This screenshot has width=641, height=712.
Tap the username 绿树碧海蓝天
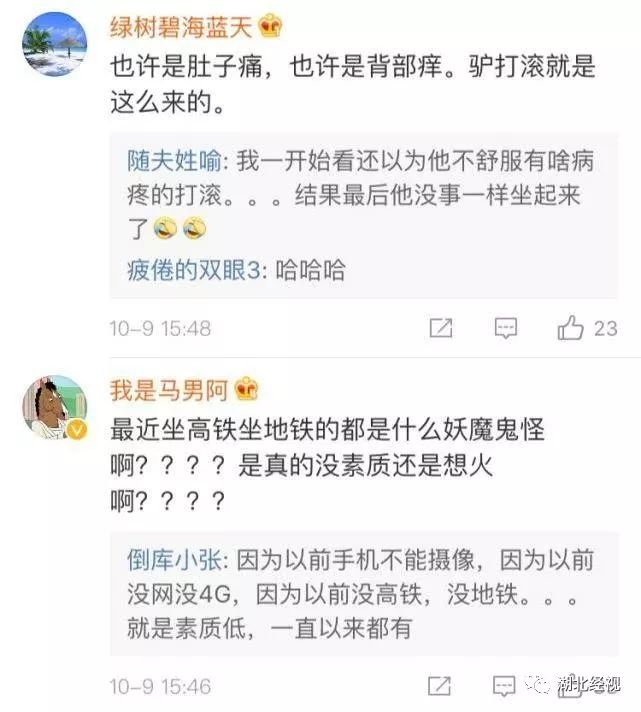(183, 26)
